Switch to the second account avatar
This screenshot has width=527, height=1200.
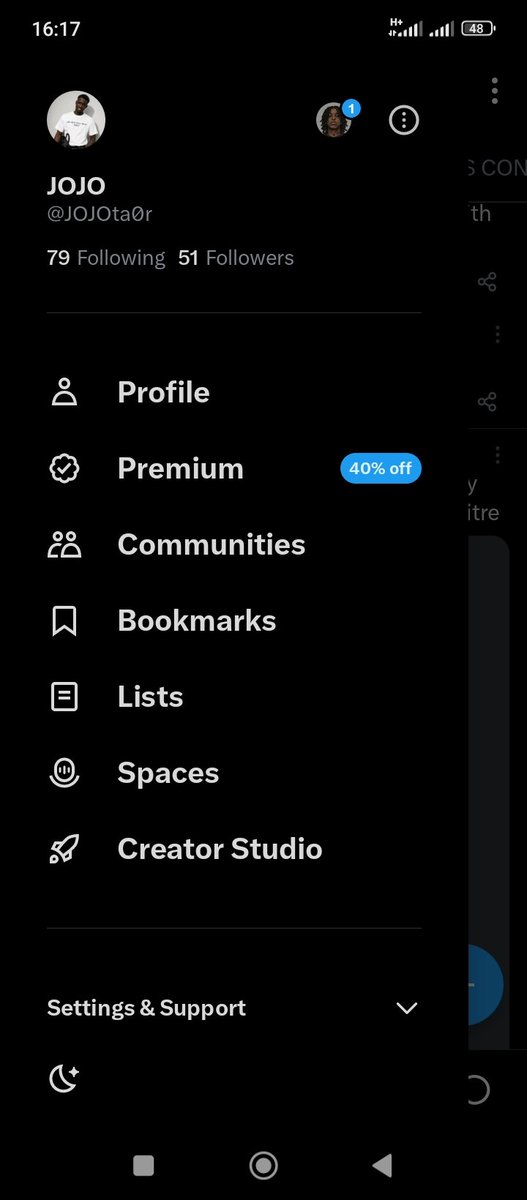(x=334, y=121)
